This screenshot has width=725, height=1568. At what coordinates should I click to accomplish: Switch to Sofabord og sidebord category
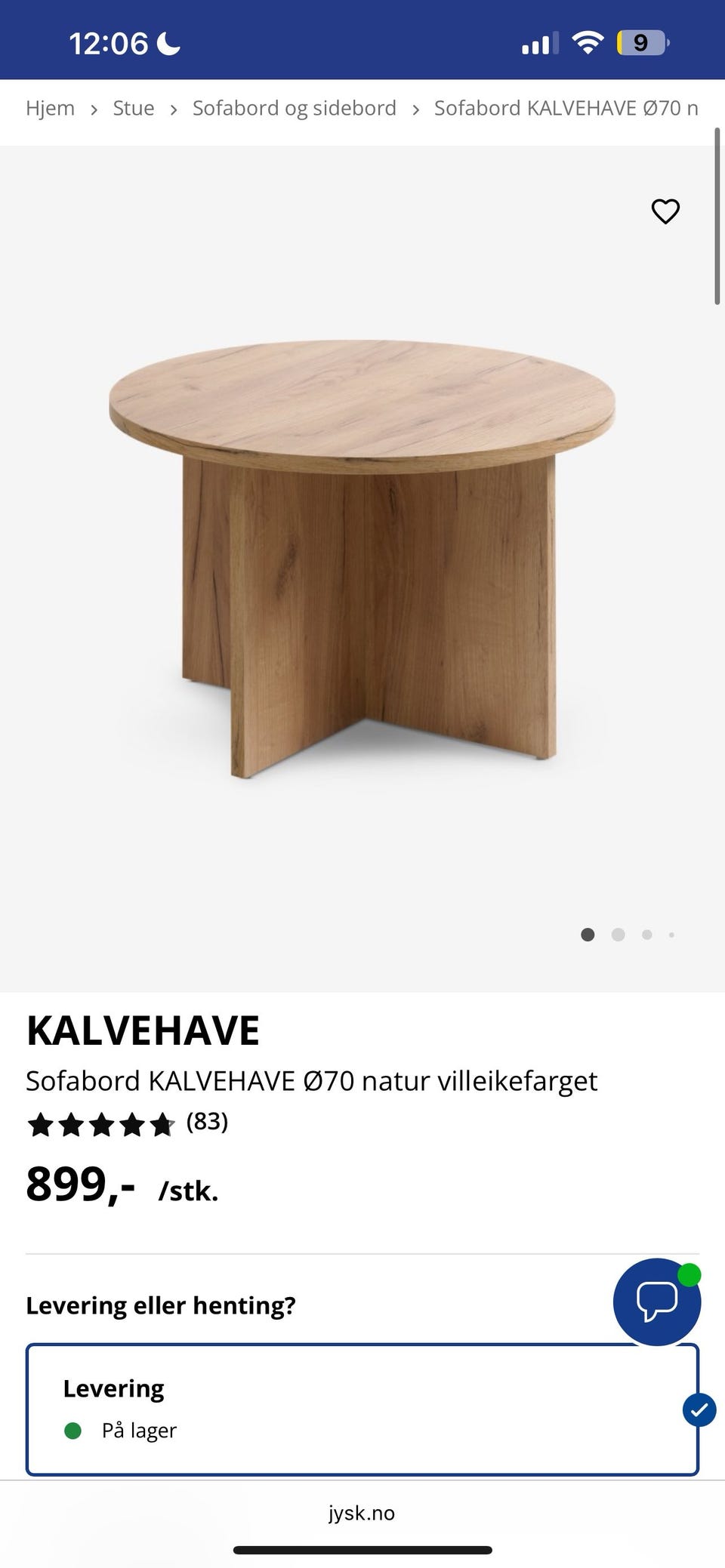[295, 108]
